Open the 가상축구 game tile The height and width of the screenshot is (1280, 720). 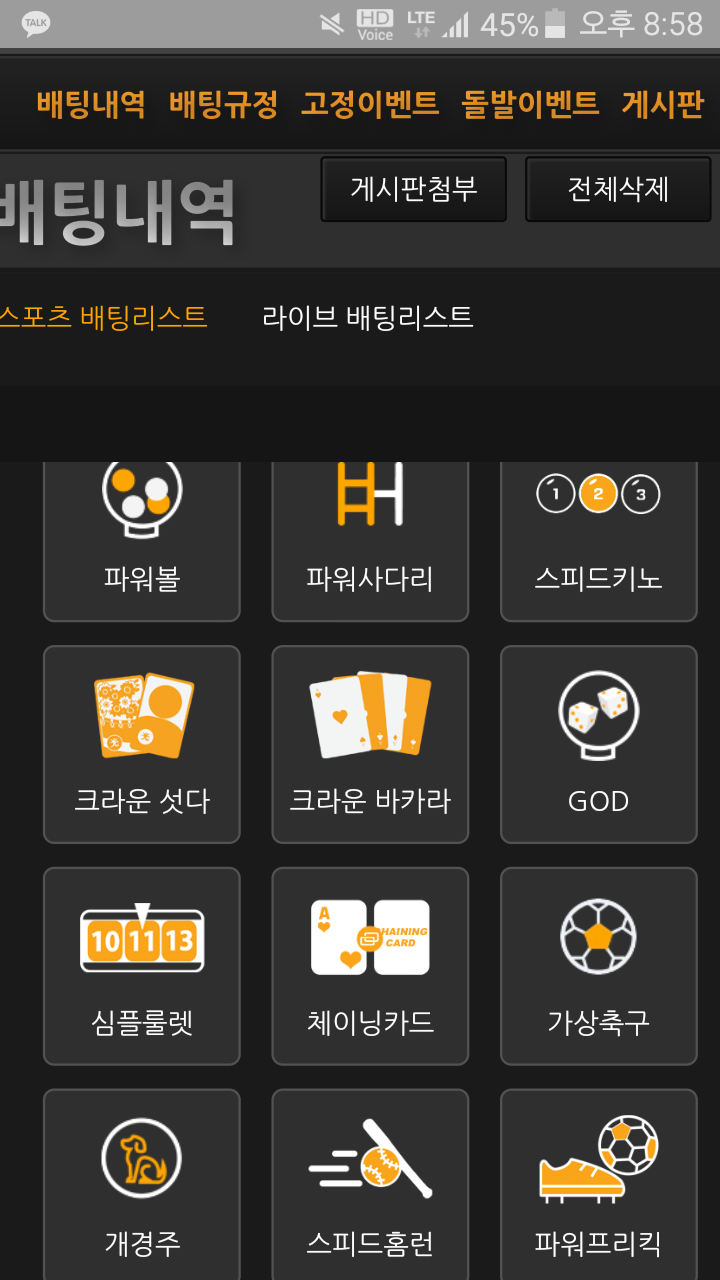point(598,966)
